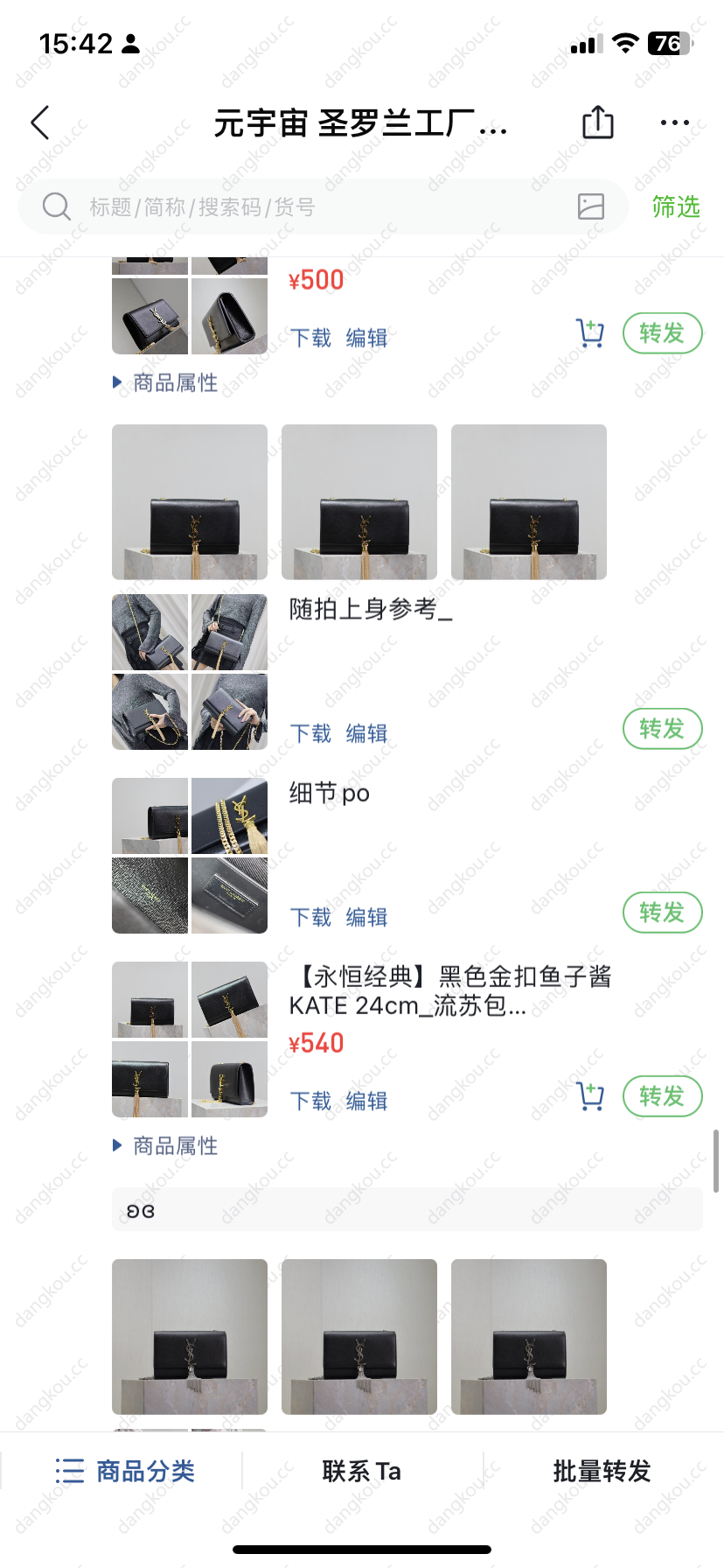The image size is (724, 1568).
Task: Forward the 细节 po post
Action: coord(662,913)
